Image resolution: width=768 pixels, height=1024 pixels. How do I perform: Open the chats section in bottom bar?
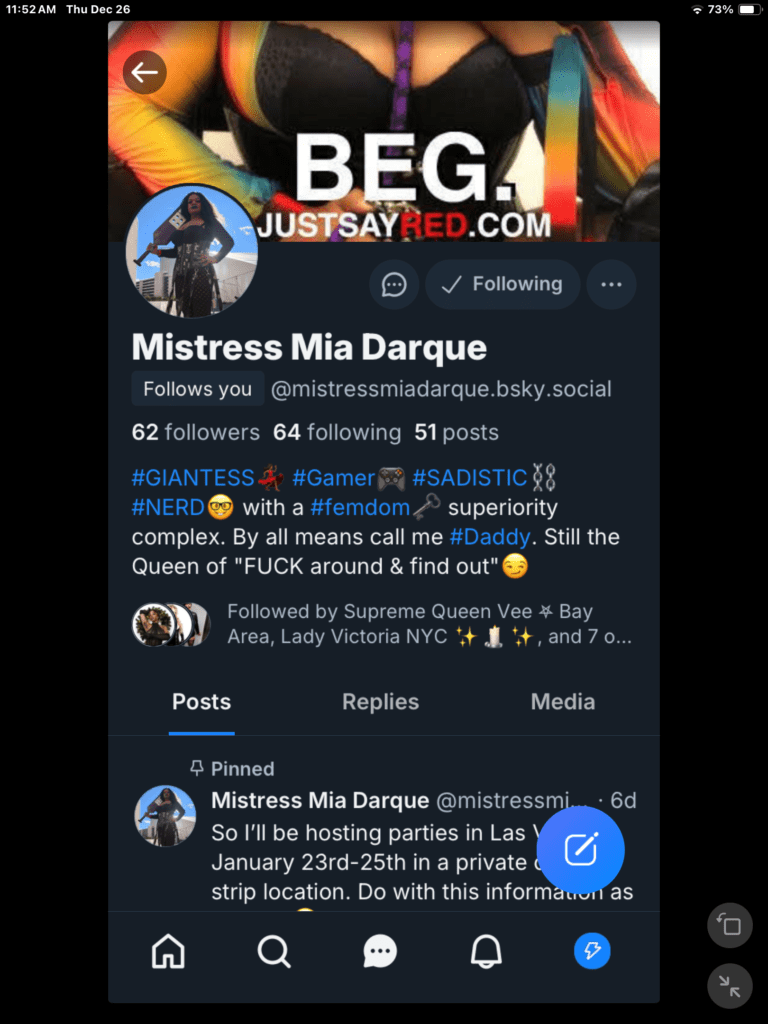click(x=380, y=951)
